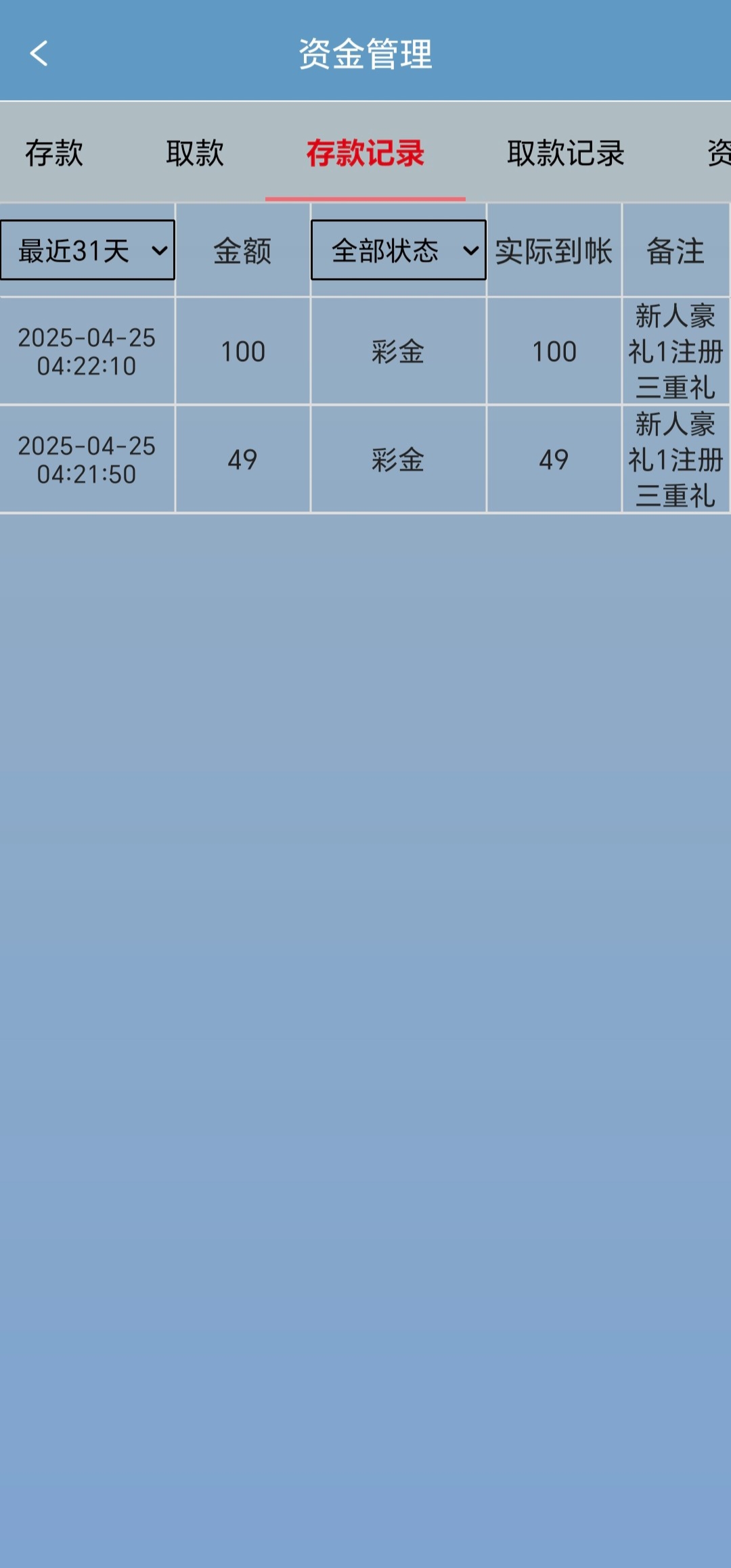This screenshot has height=1568, width=731.
Task: Expand the 全部状态 status filter dropdown
Action: 399,250
